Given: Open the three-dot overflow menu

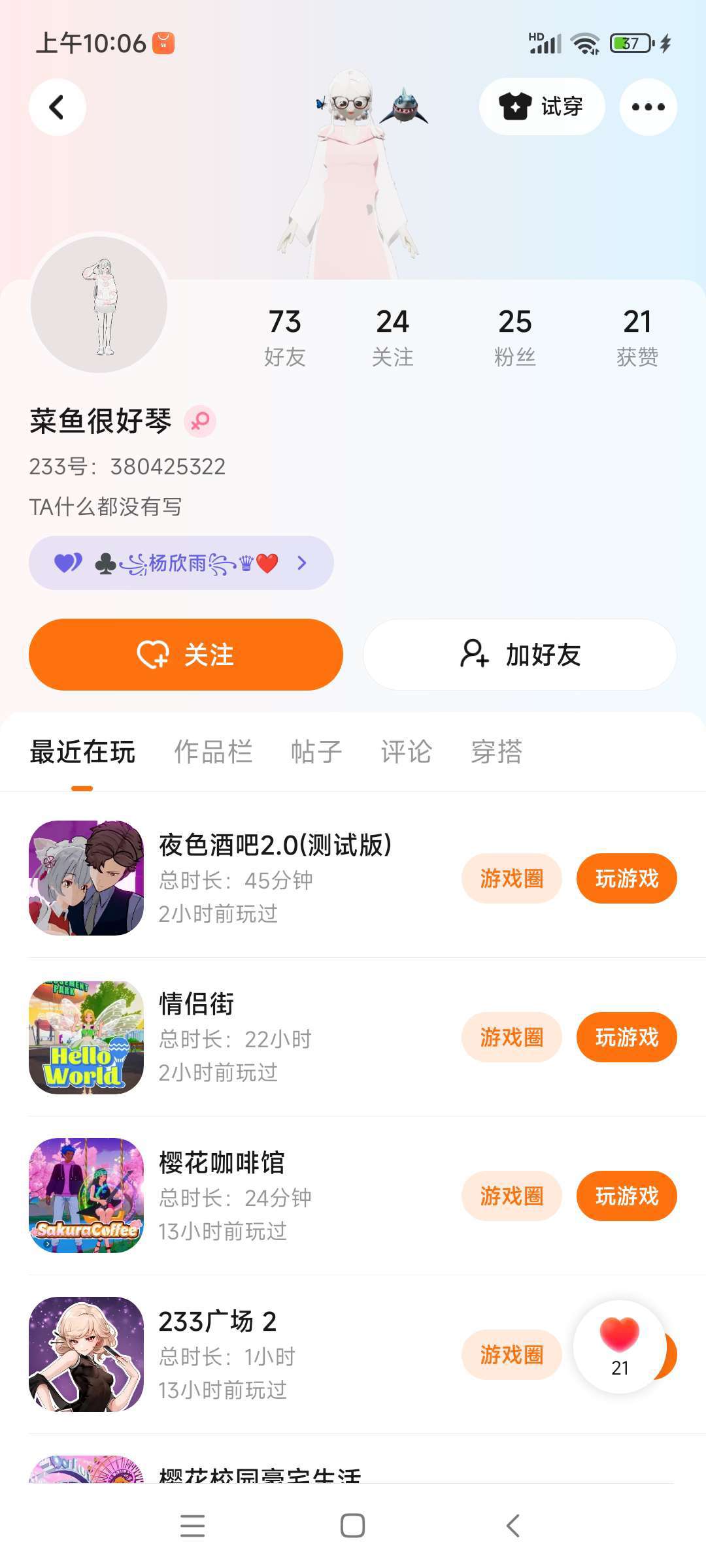Looking at the screenshot, I should click(x=648, y=107).
